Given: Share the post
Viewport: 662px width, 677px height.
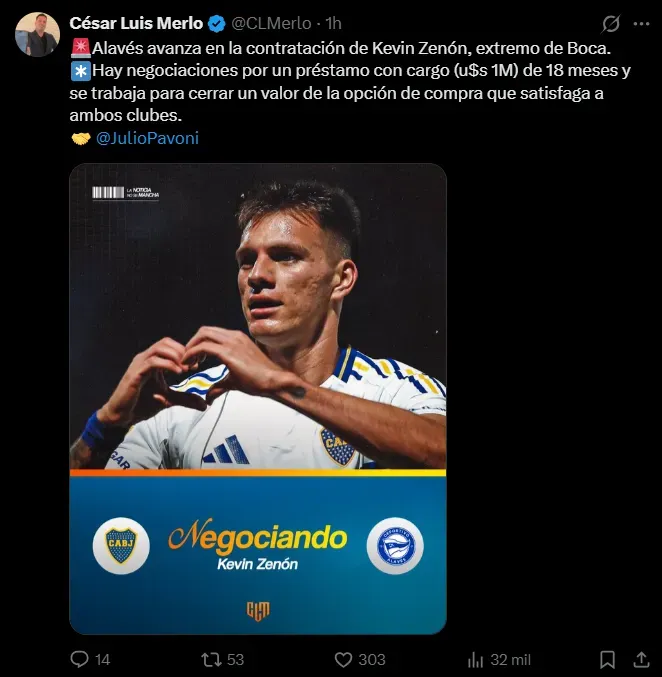Looking at the screenshot, I should [x=640, y=659].
